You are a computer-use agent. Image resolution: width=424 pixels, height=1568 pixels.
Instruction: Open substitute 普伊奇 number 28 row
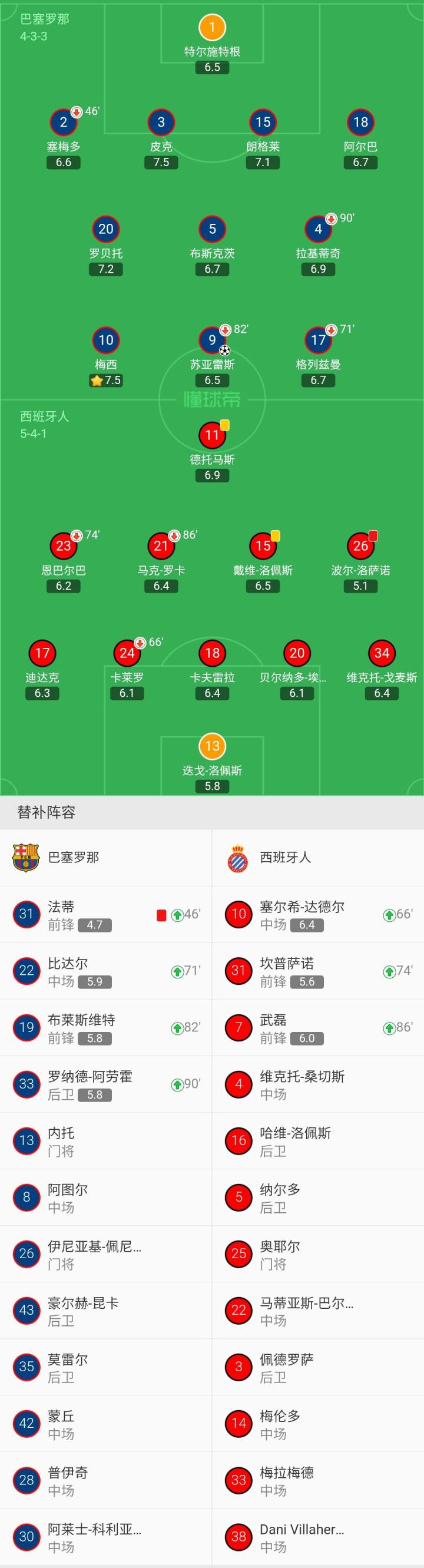click(x=106, y=1480)
